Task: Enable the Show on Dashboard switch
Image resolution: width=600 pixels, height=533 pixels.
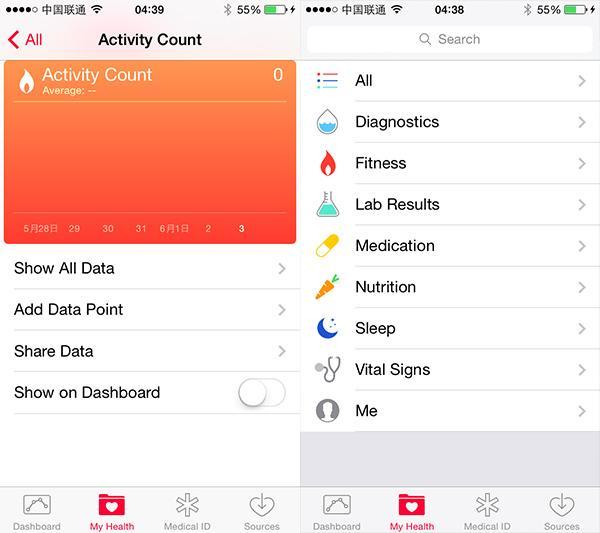Action: (261, 393)
